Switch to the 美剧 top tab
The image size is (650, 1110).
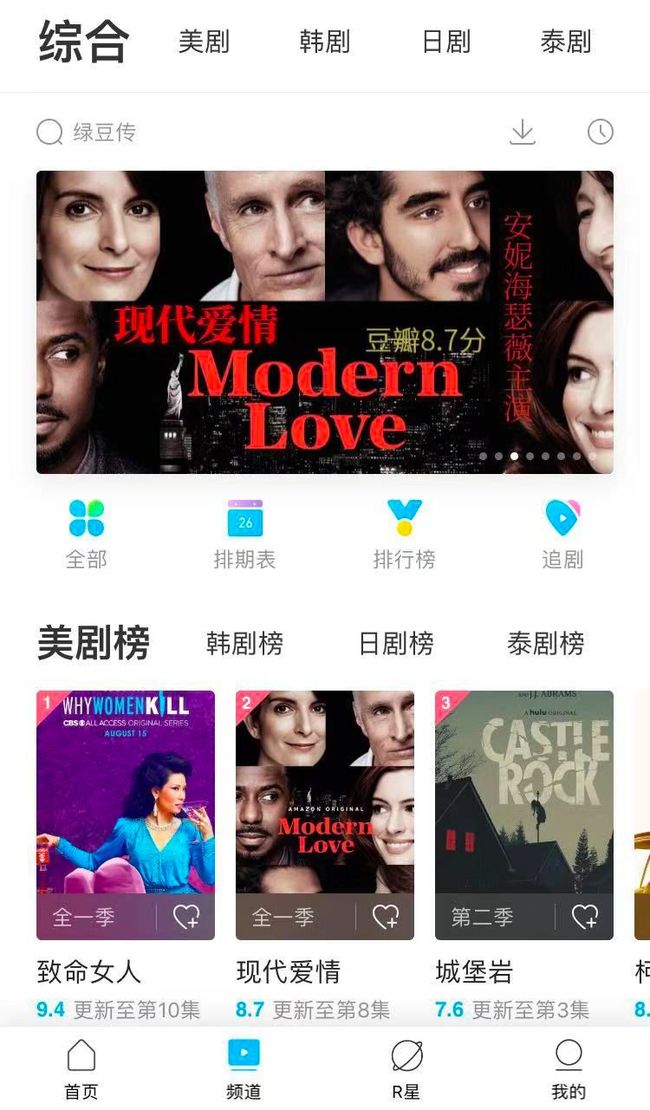(204, 42)
